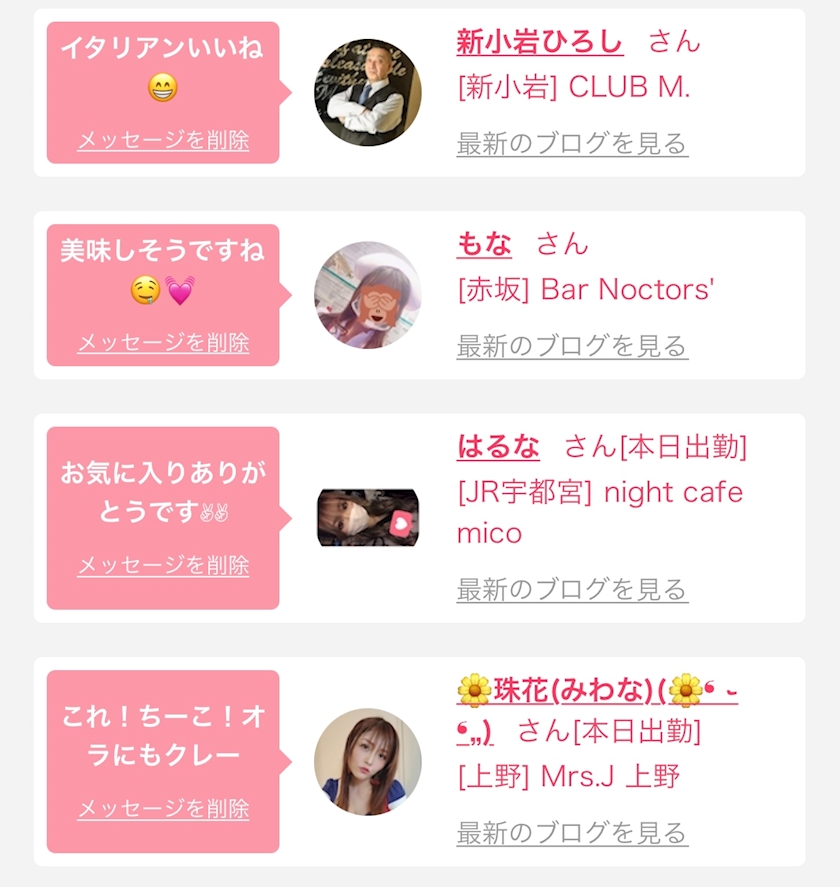View はるな's latest blog

click(571, 589)
